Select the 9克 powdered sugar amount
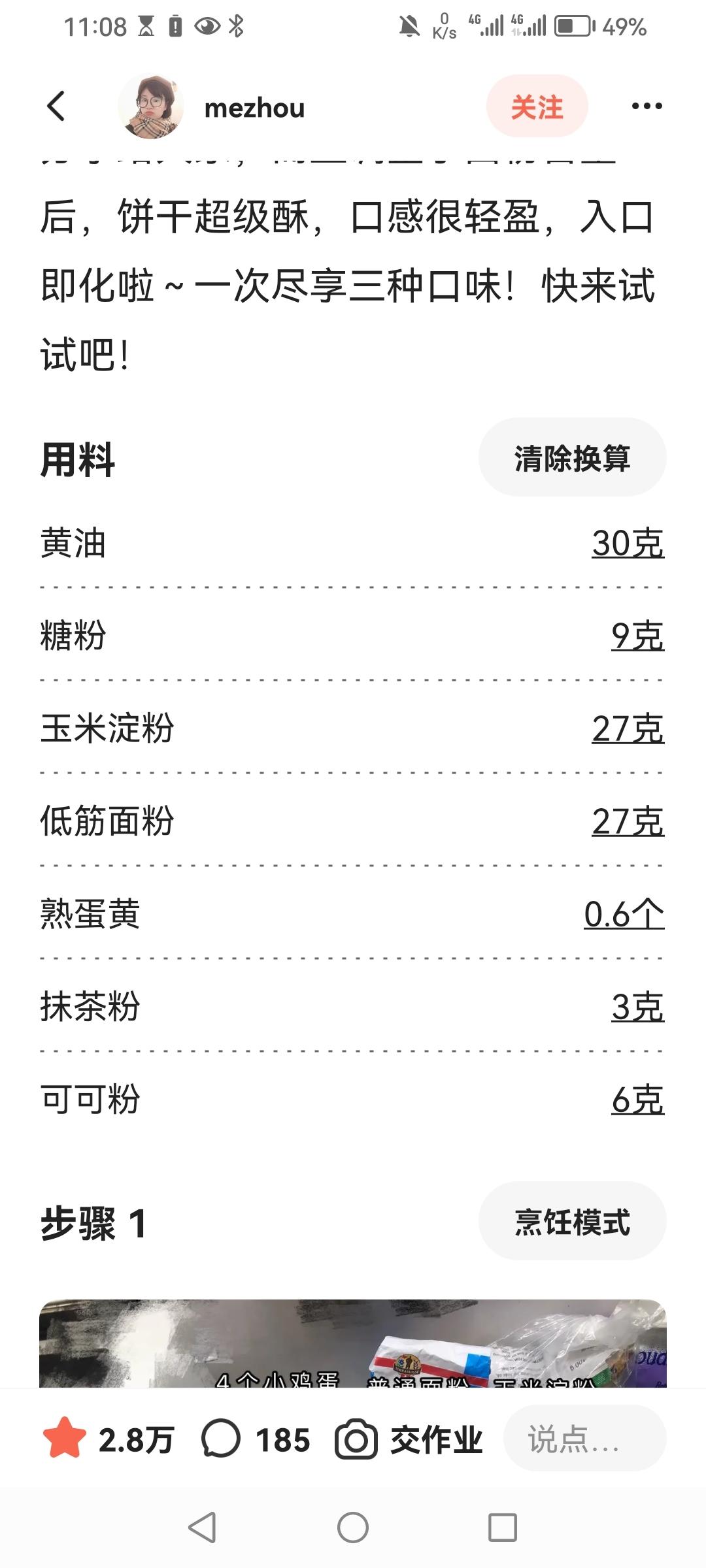Viewport: 706px width, 1568px height. tap(637, 636)
